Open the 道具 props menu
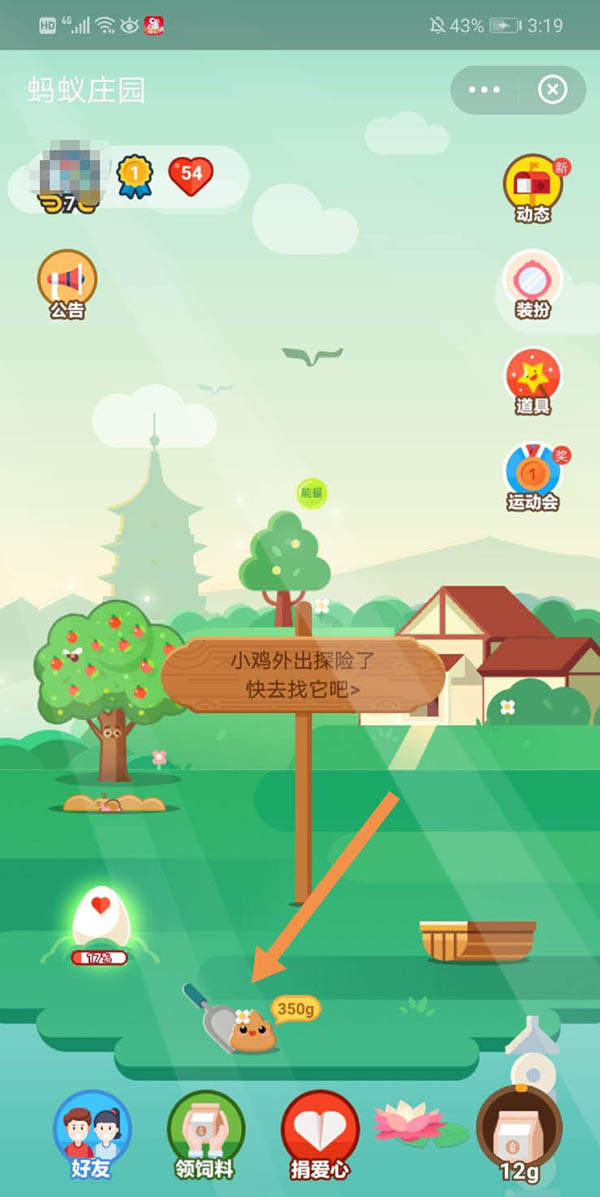This screenshot has width=600, height=1197. pos(532,380)
